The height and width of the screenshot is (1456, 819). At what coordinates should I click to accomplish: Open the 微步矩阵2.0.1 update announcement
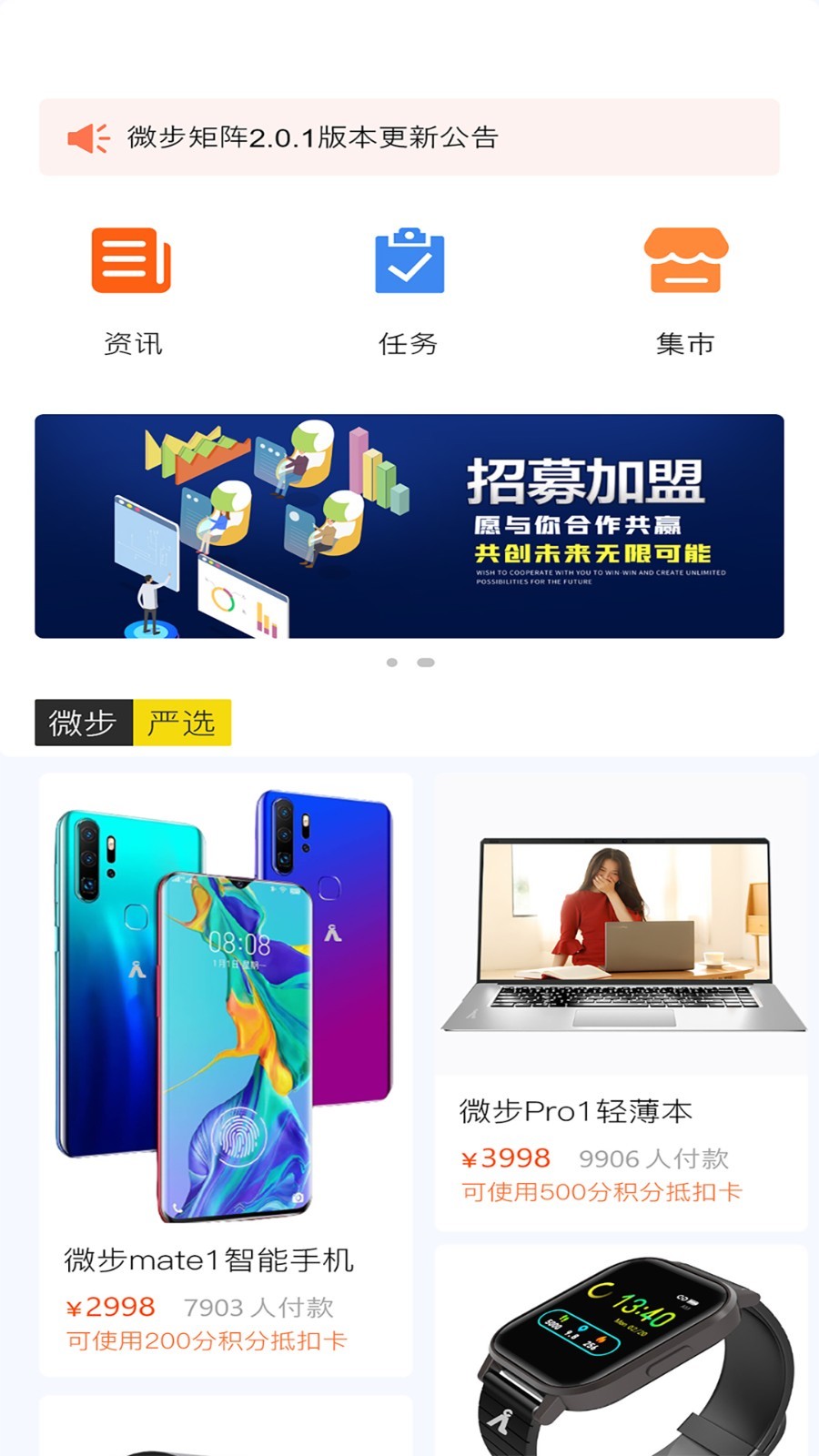[409, 137]
